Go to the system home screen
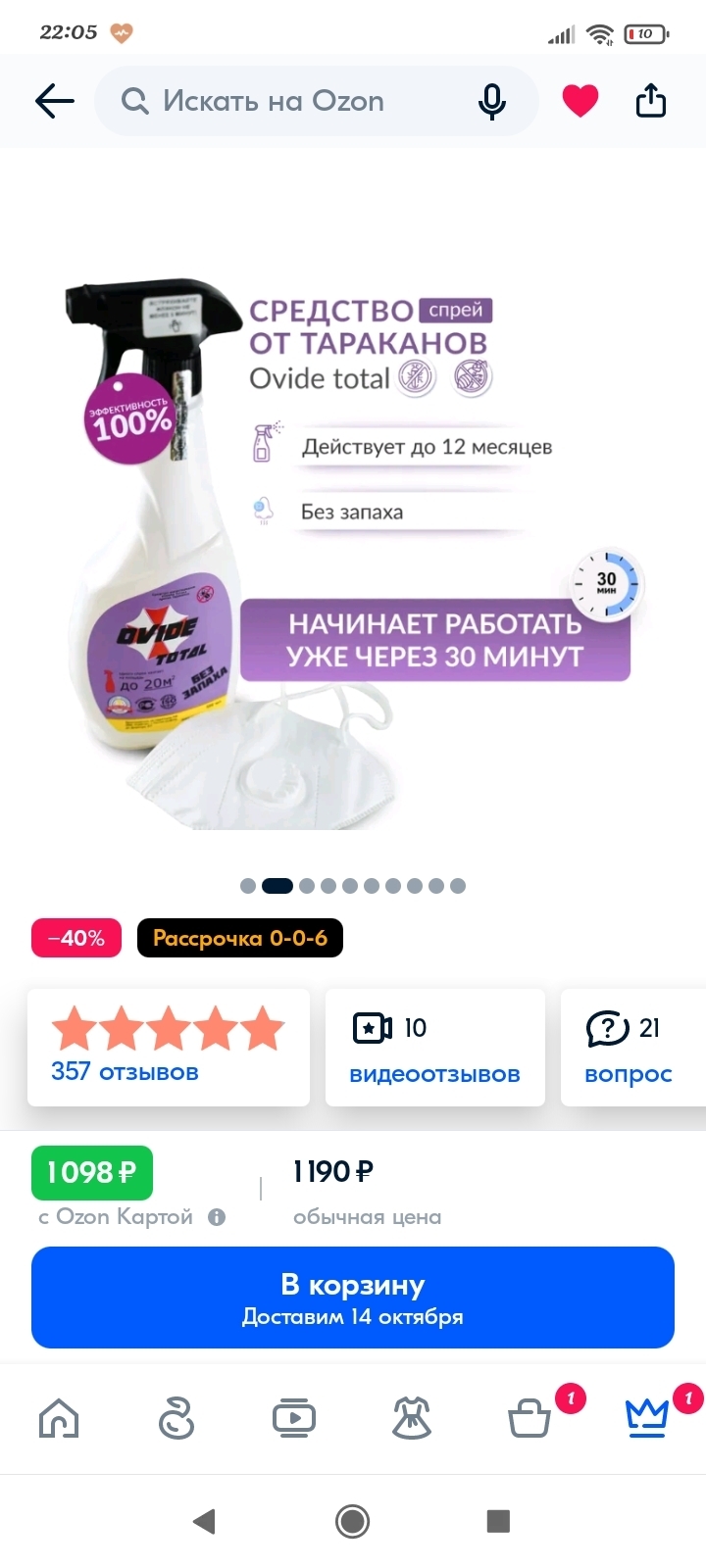 point(353,1521)
